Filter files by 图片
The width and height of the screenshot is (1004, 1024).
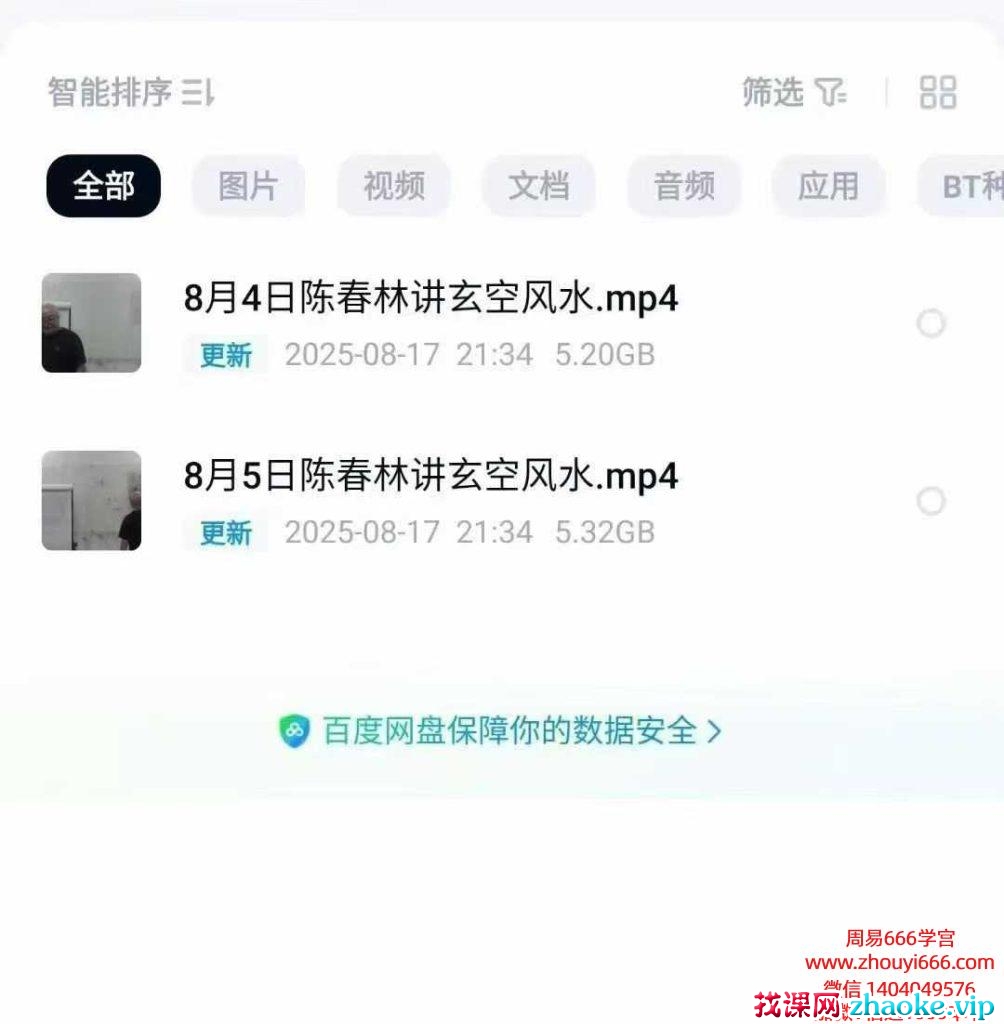[248, 186]
